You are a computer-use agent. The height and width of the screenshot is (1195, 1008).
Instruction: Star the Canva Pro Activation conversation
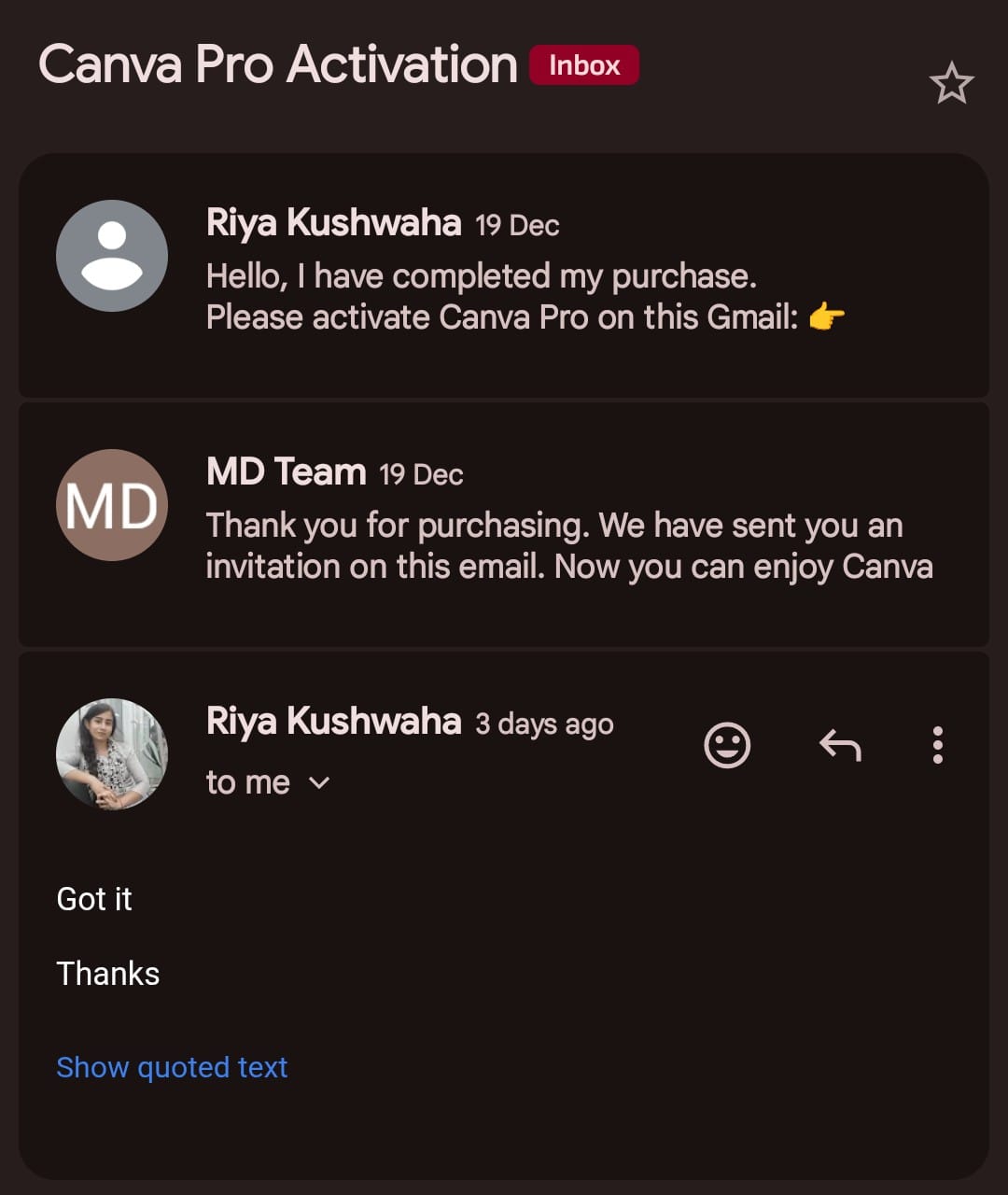[x=953, y=82]
